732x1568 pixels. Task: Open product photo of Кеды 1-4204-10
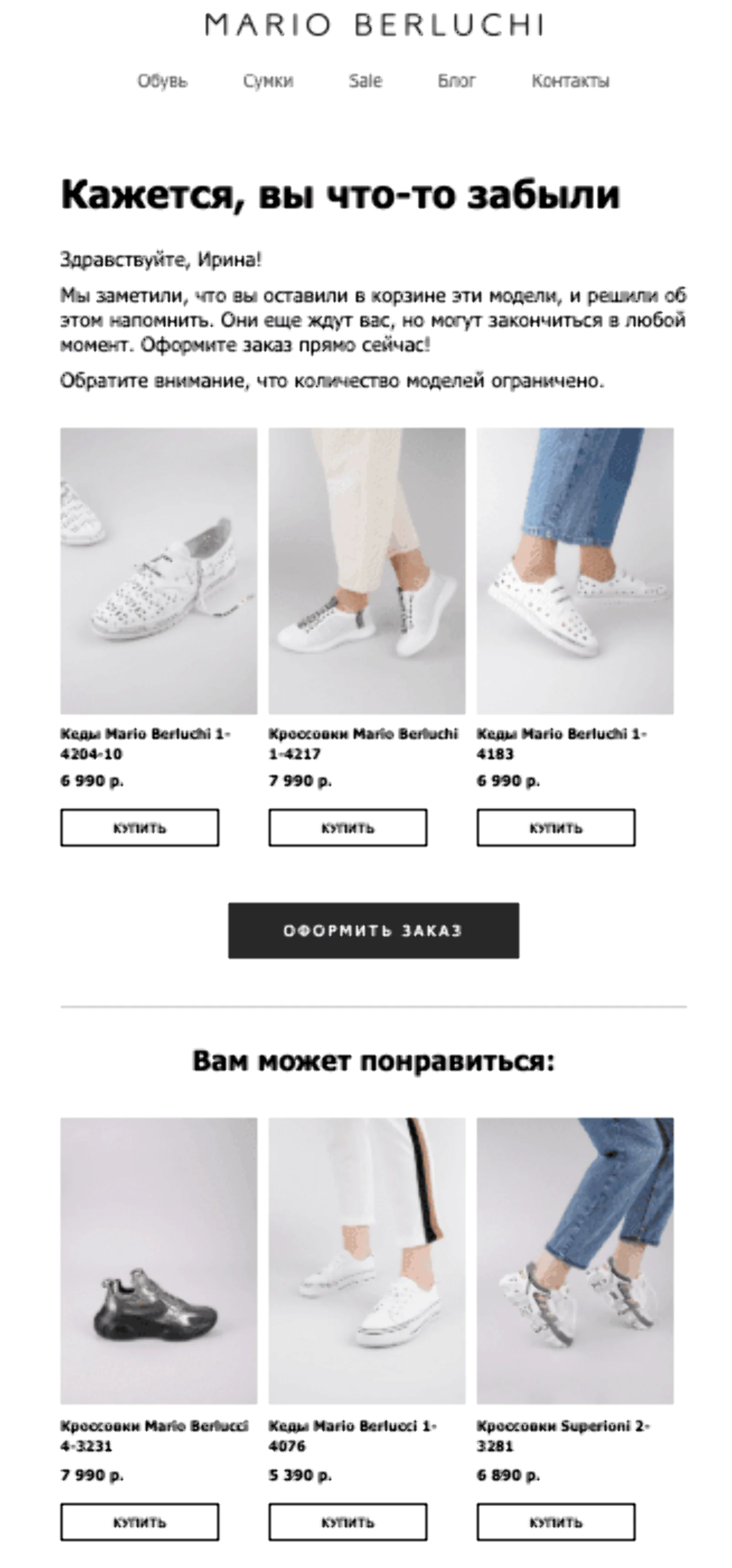pyautogui.click(x=158, y=570)
